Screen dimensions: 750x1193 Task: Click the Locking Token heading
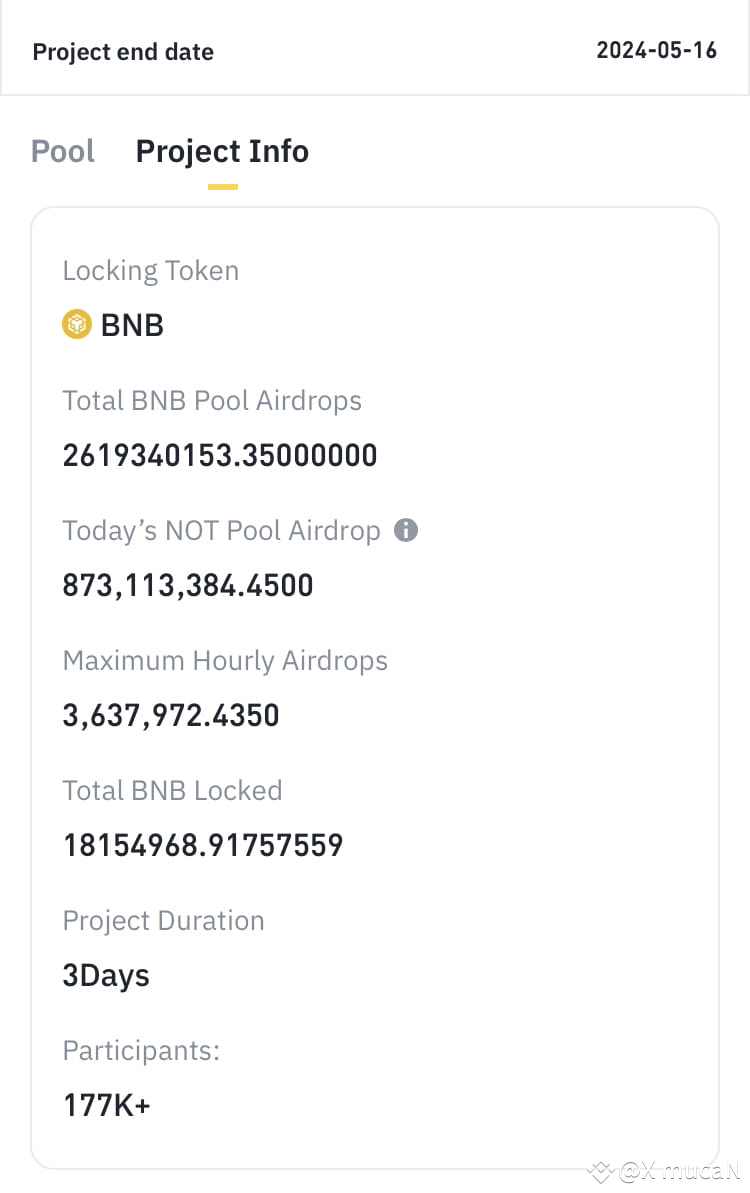(x=150, y=270)
